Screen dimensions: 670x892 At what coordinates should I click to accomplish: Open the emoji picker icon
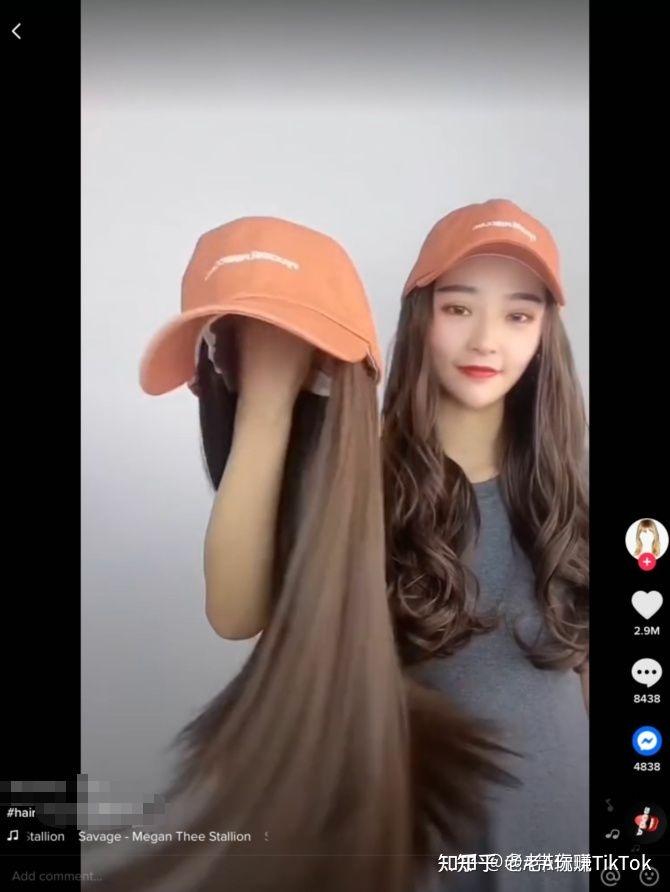[x=647, y=876]
